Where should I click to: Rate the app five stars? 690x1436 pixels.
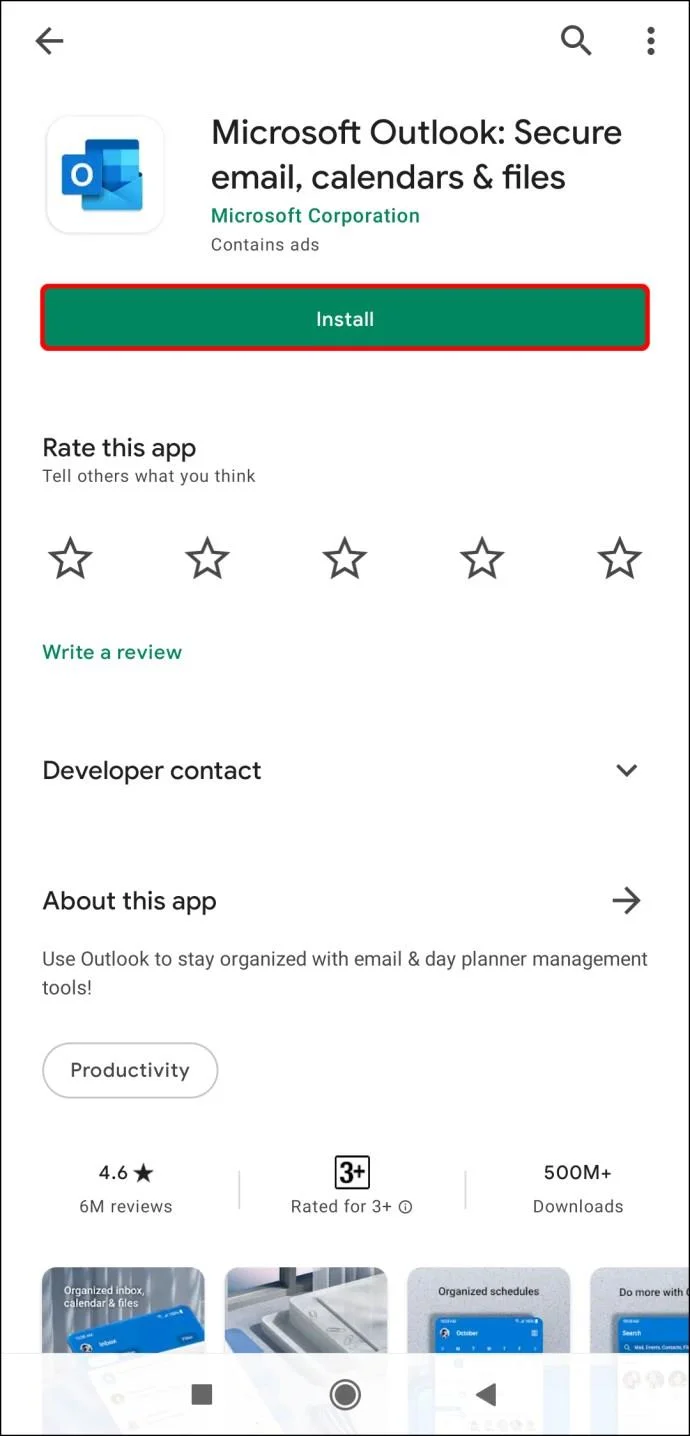tap(619, 558)
